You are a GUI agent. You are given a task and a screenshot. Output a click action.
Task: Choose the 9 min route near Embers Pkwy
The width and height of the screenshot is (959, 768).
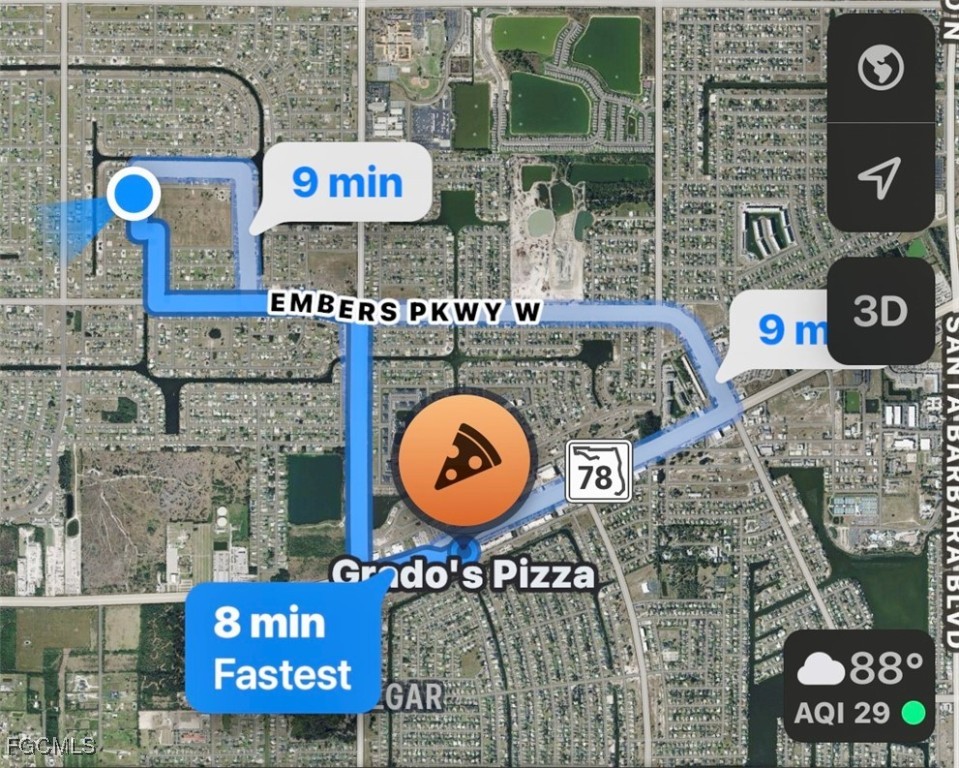[346, 183]
